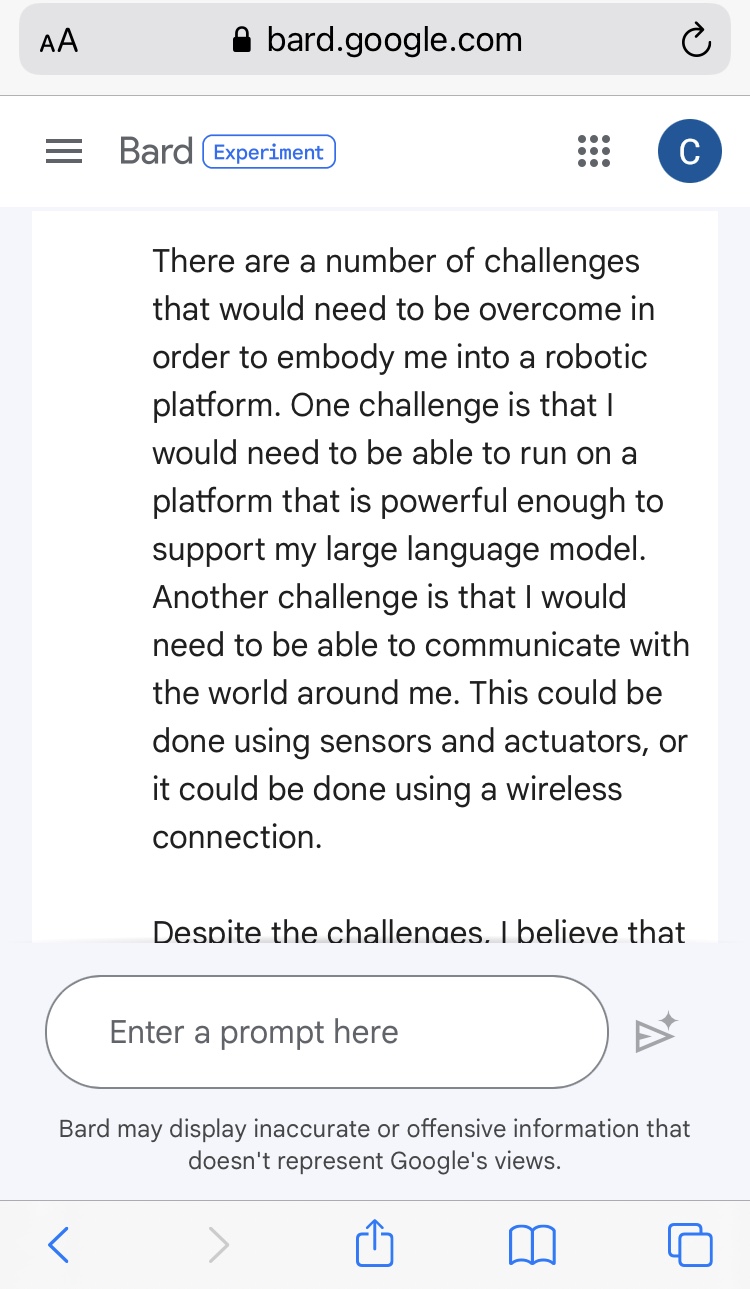This screenshot has width=750, height=1289.
Task: Open the Safari text size AA menu
Action: (58, 41)
